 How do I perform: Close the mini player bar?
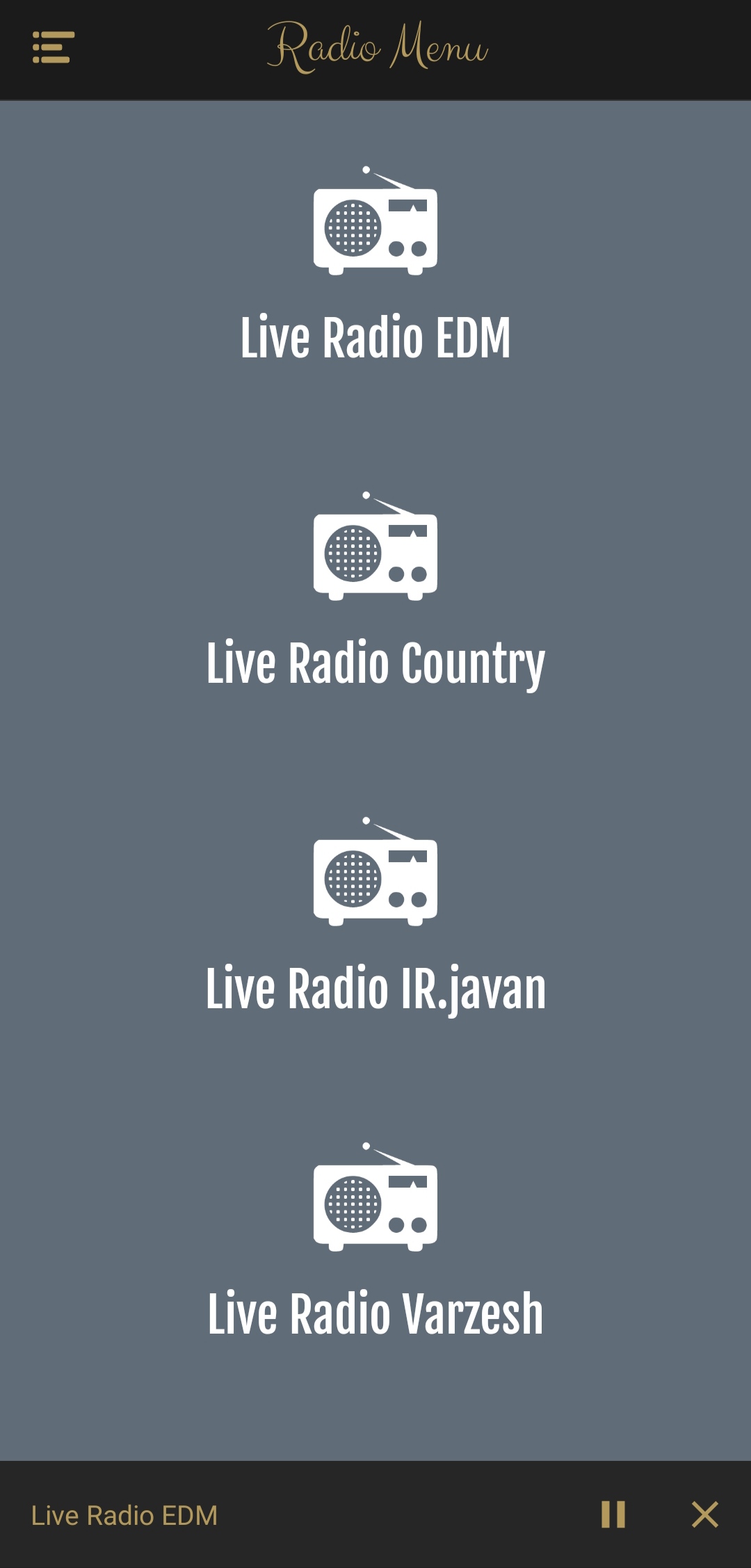pos(704,1514)
